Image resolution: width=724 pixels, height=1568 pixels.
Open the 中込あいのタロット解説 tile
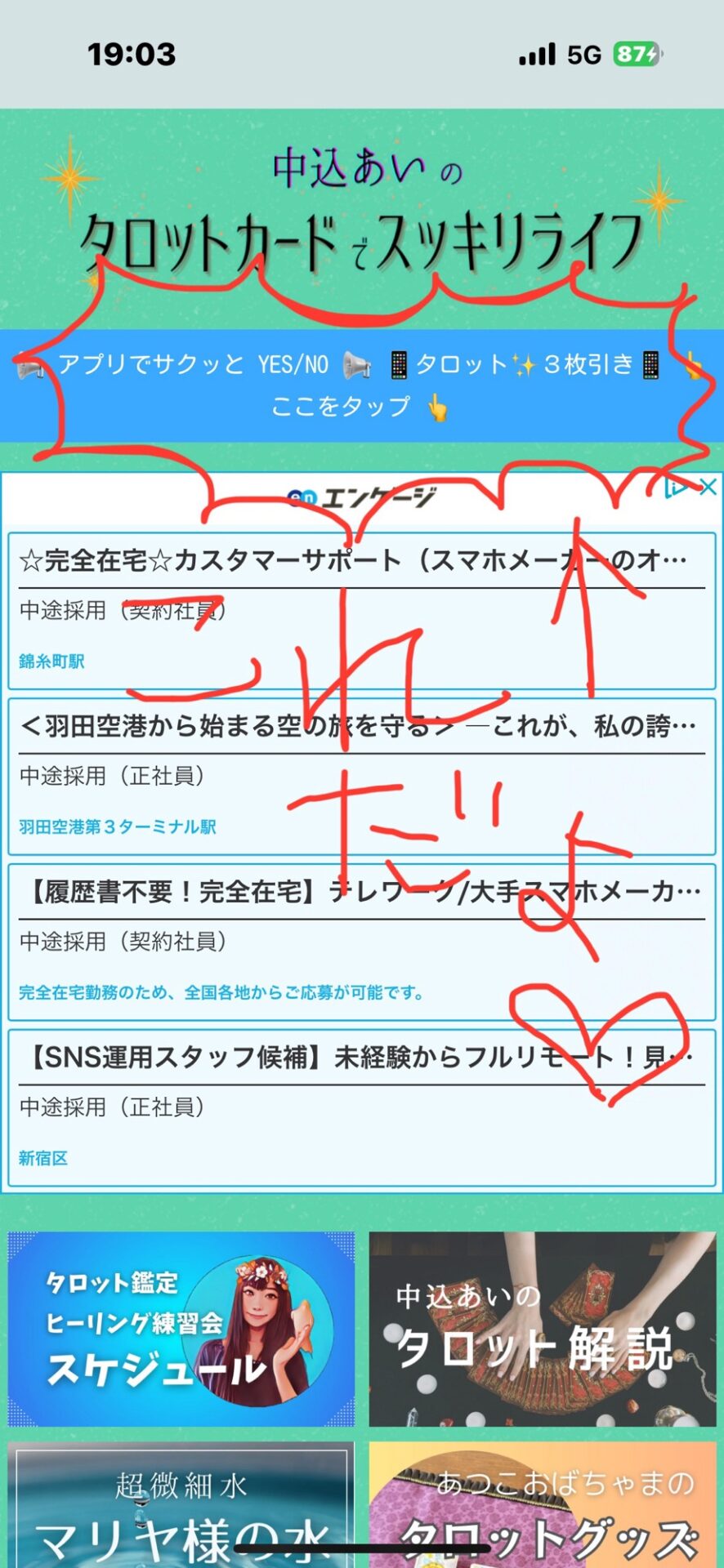[x=543, y=1329]
